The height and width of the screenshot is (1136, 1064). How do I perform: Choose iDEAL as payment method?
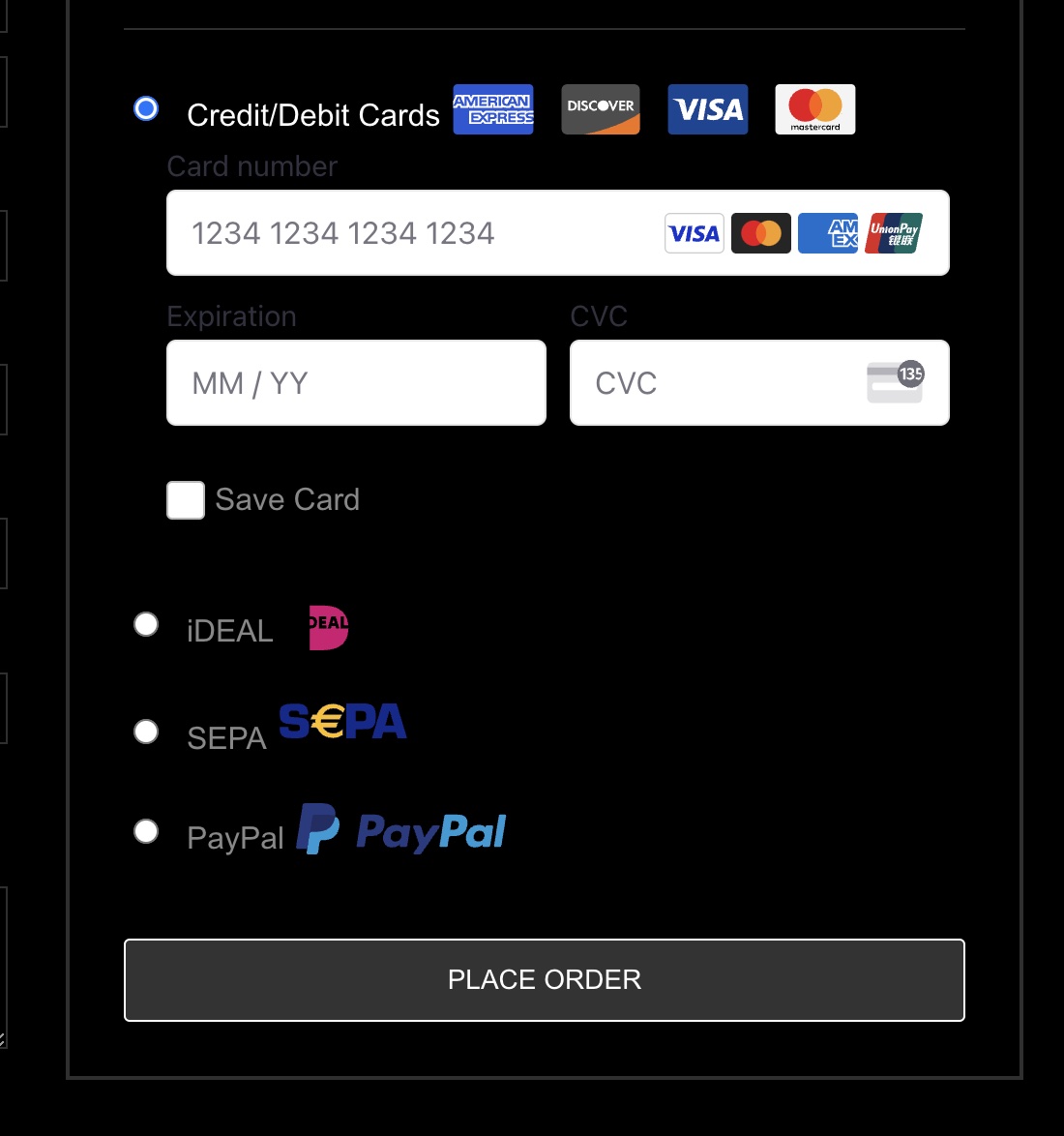pyautogui.click(x=146, y=625)
